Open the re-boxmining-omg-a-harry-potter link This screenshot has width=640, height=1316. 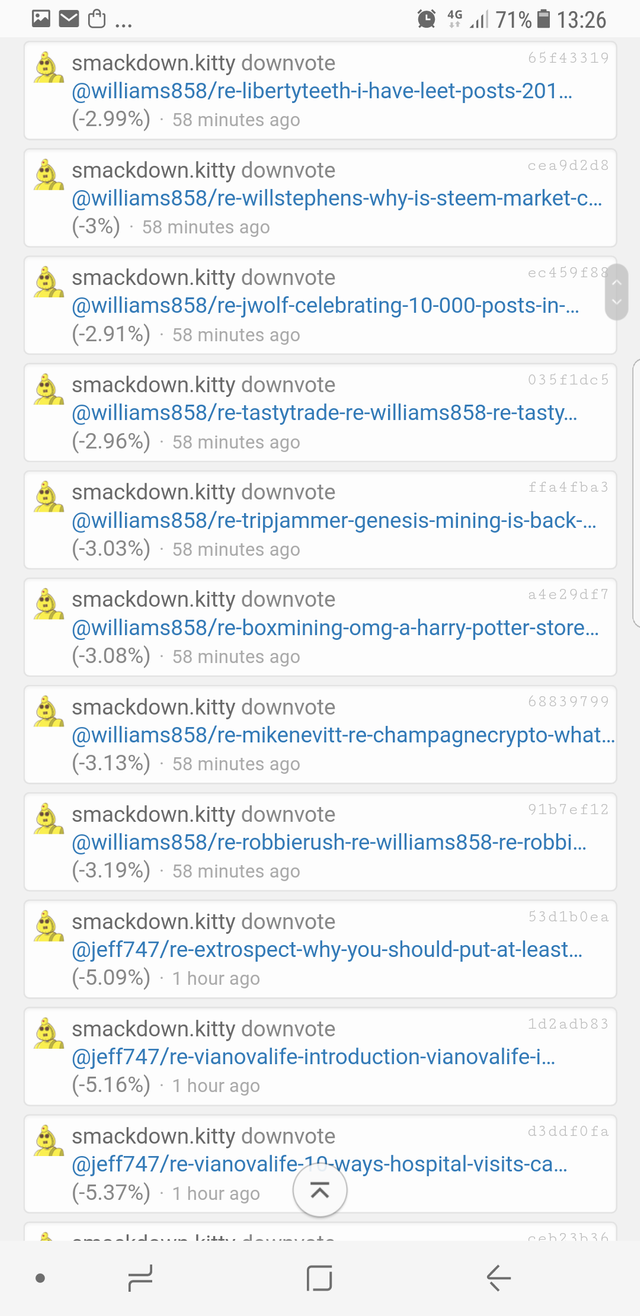coord(336,629)
